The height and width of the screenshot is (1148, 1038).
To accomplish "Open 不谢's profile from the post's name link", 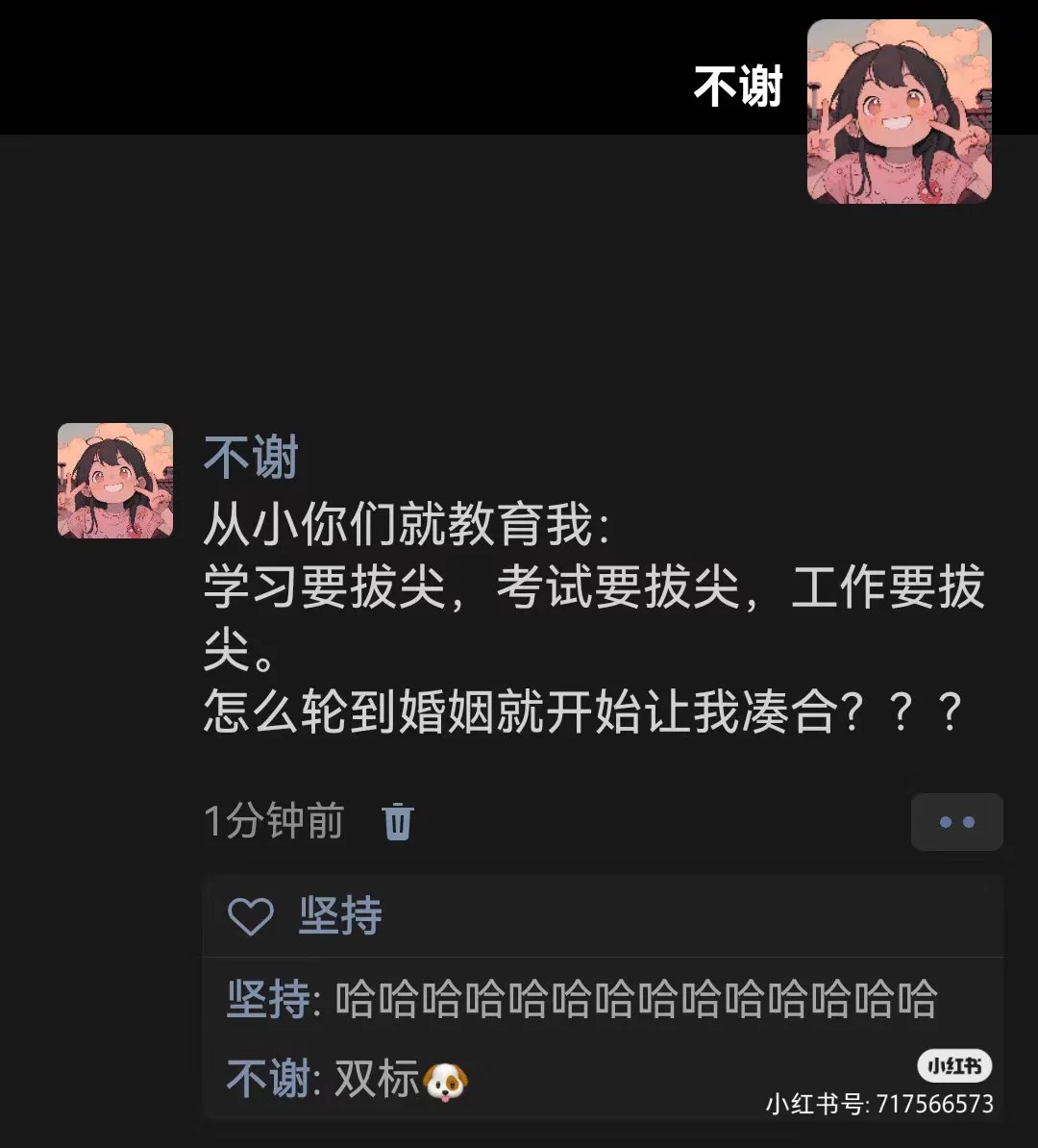I will click(251, 458).
